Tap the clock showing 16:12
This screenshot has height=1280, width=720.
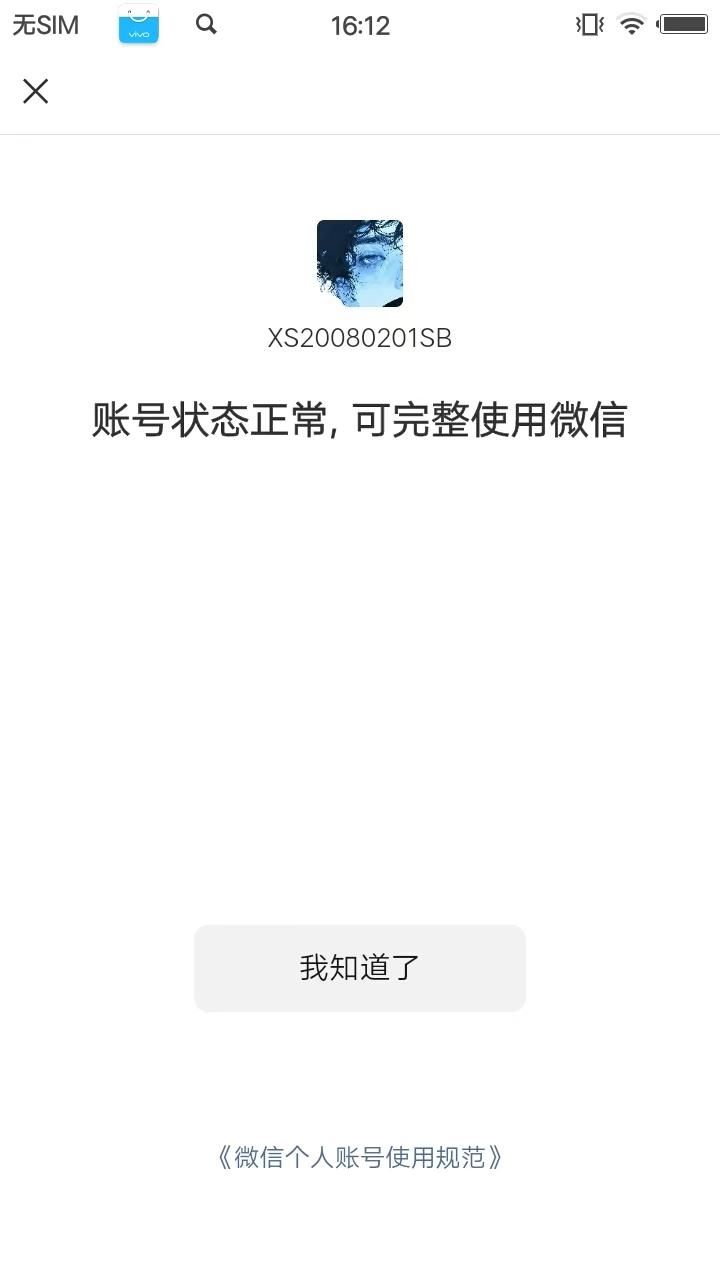coord(361,25)
